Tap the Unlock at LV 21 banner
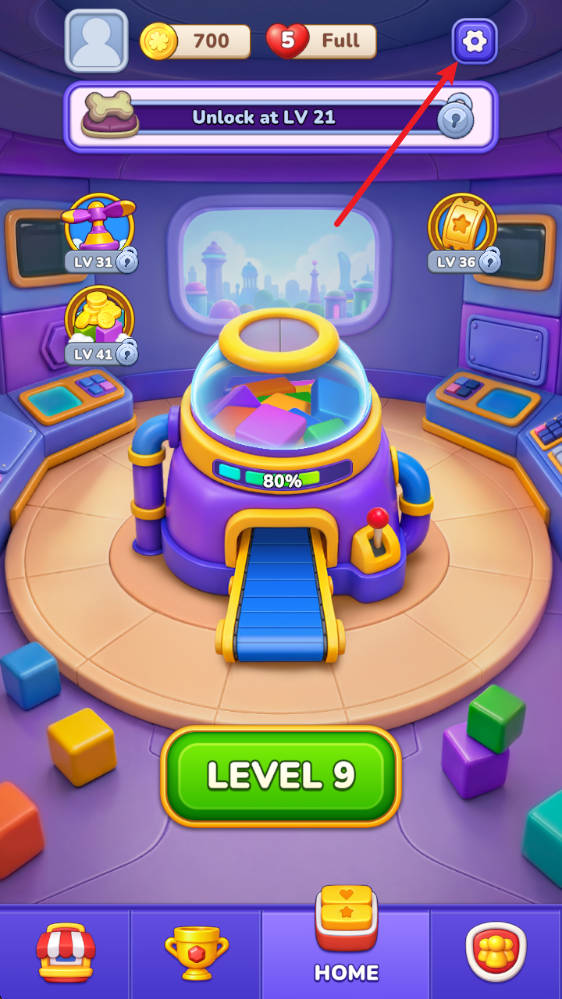The image size is (562, 999). tap(280, 117)
